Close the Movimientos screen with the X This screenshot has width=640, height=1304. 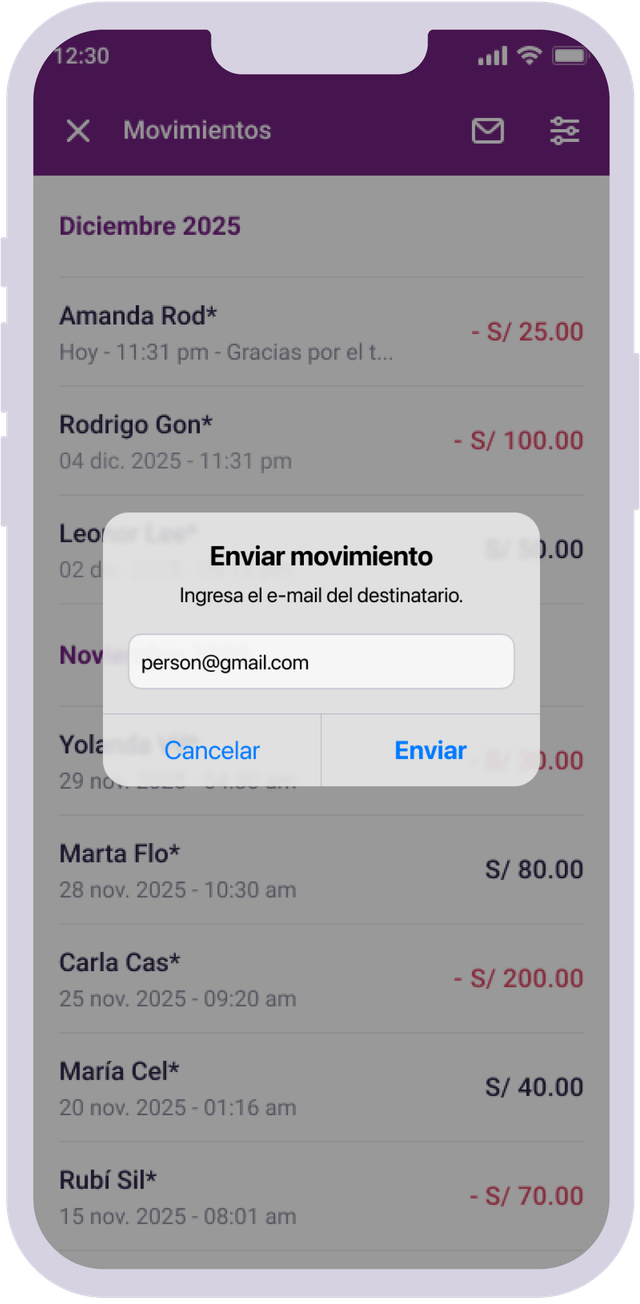78,131
